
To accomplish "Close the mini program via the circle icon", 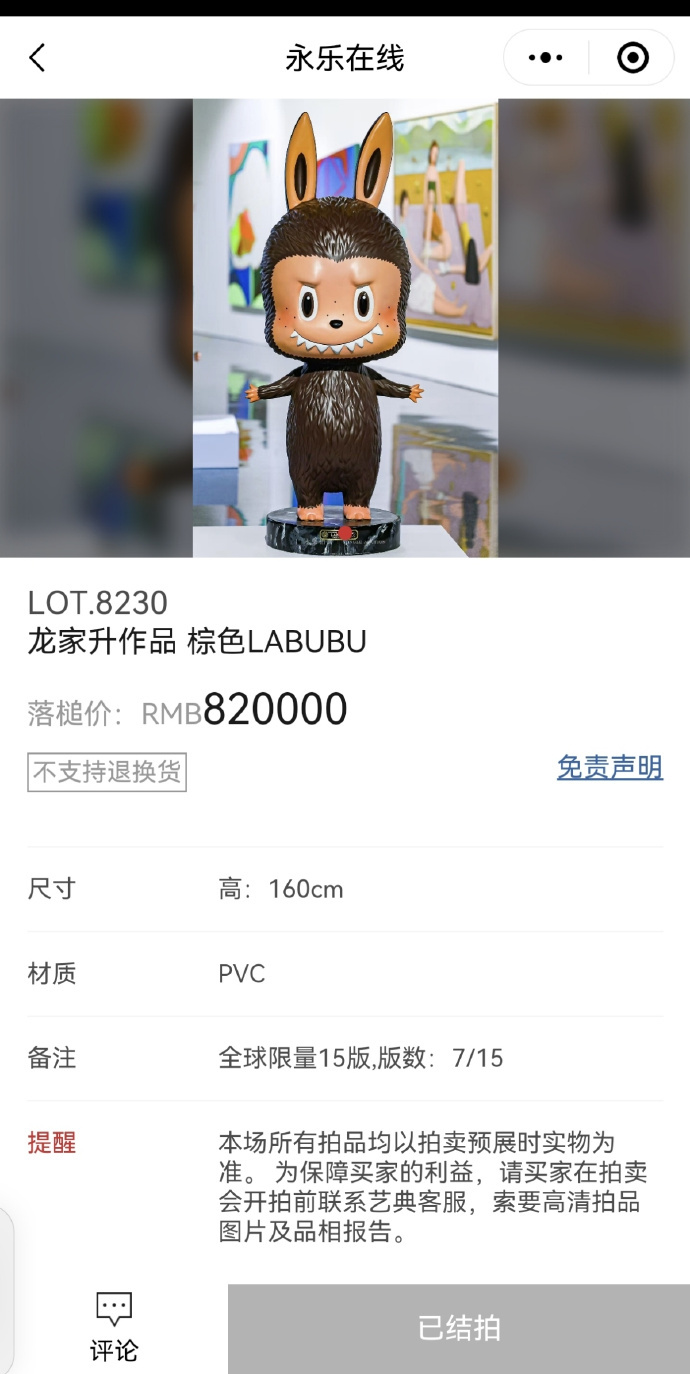I will tap(632, 58).
